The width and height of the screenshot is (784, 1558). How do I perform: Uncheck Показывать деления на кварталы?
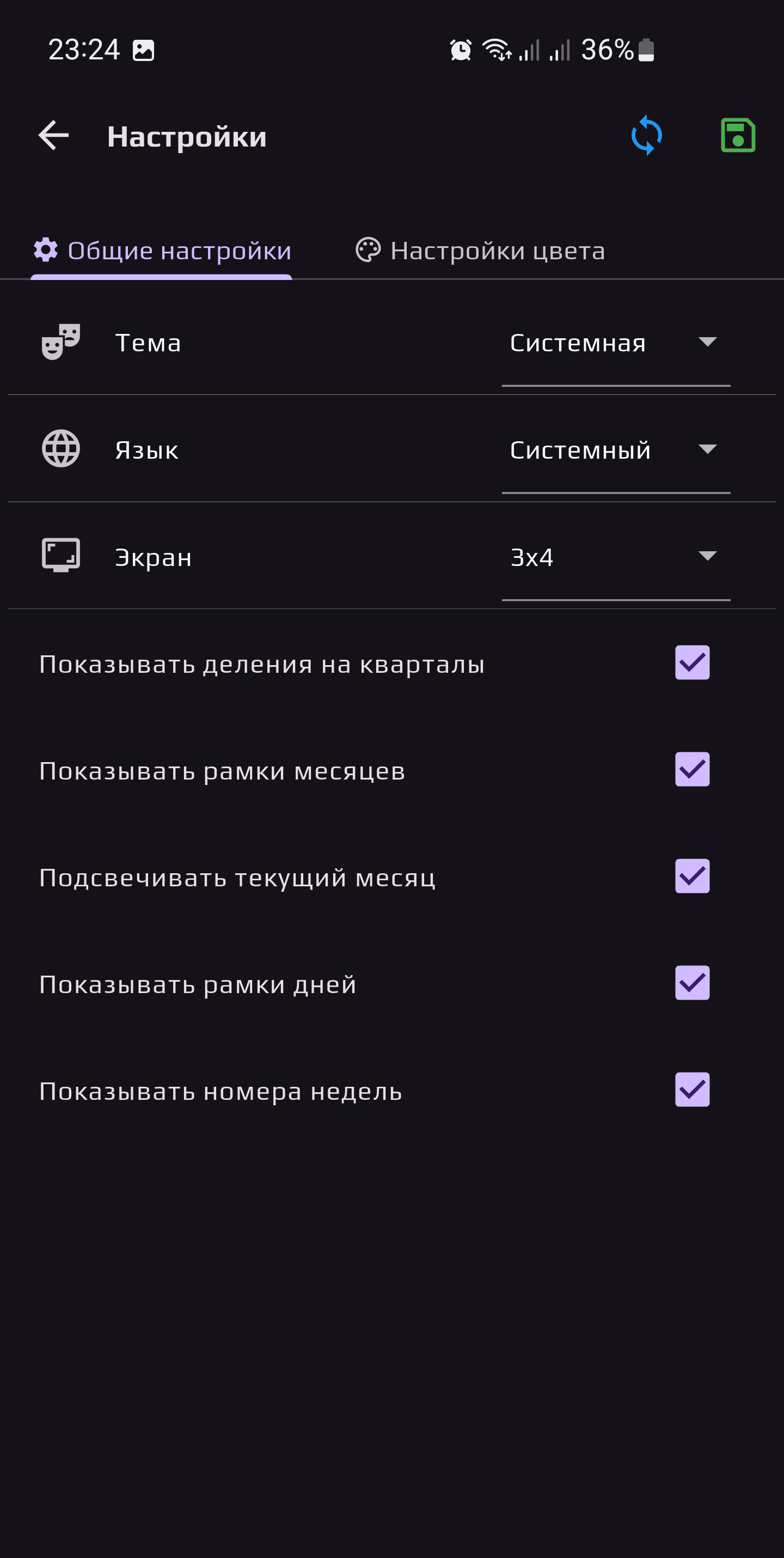tap(692, 664)
